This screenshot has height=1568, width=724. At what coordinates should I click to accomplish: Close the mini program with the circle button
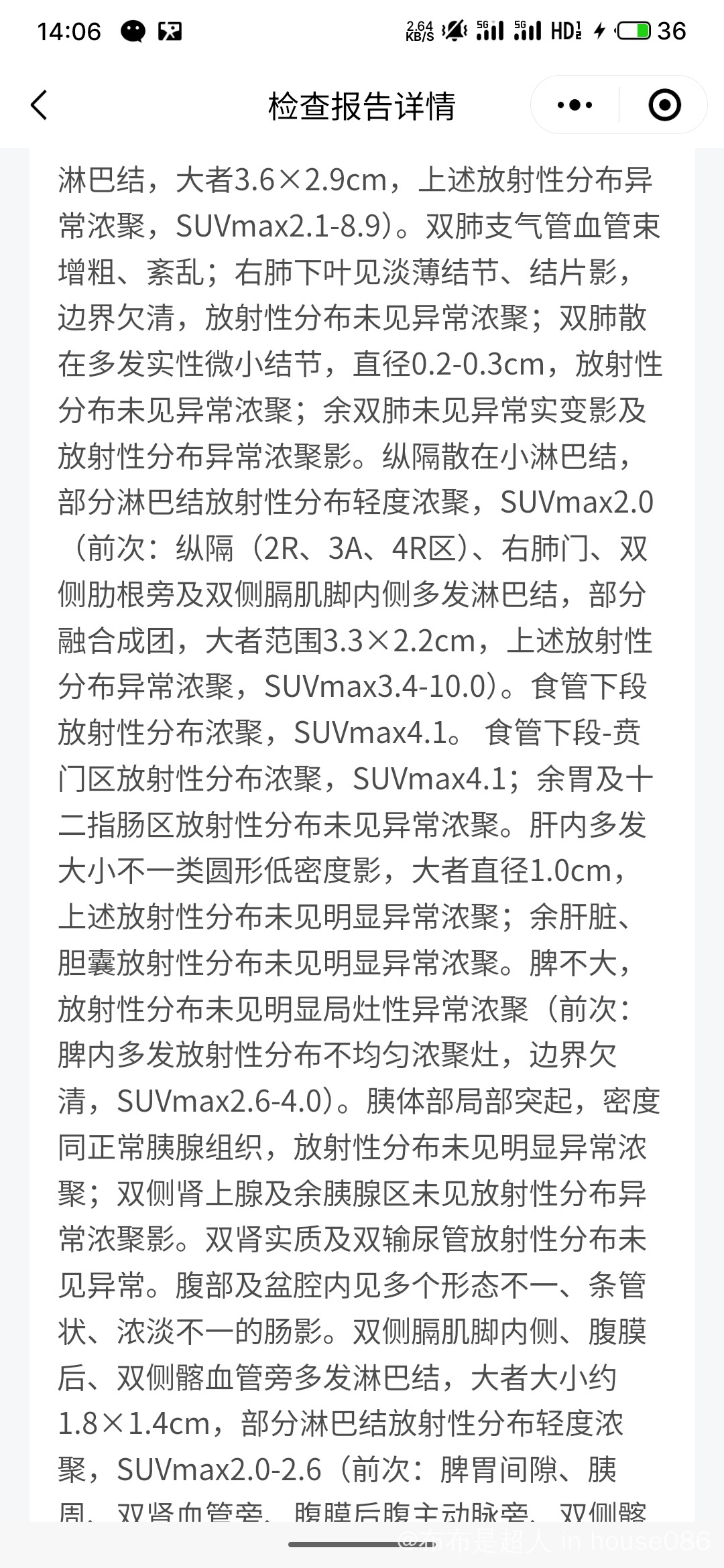pyautogui.click(x=664, y=105)
